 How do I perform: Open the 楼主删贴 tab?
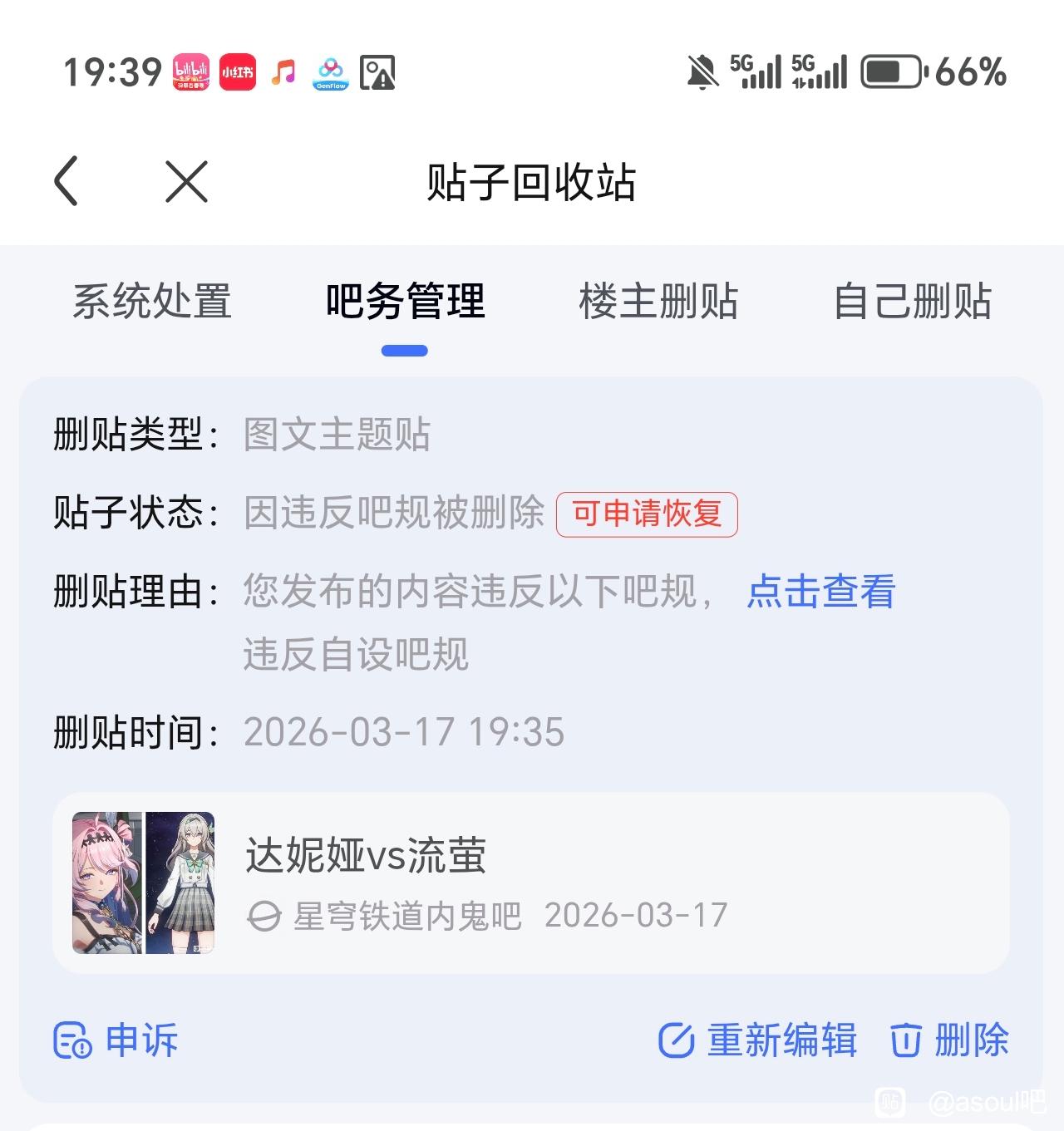(x=658, y=301)
